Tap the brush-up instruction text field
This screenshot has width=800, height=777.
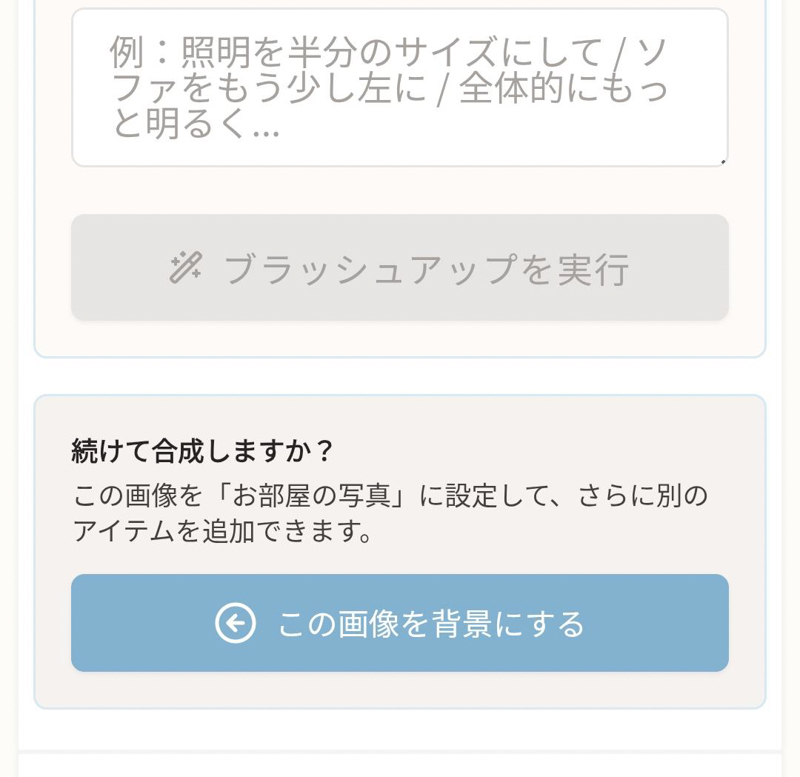[399, 88]
